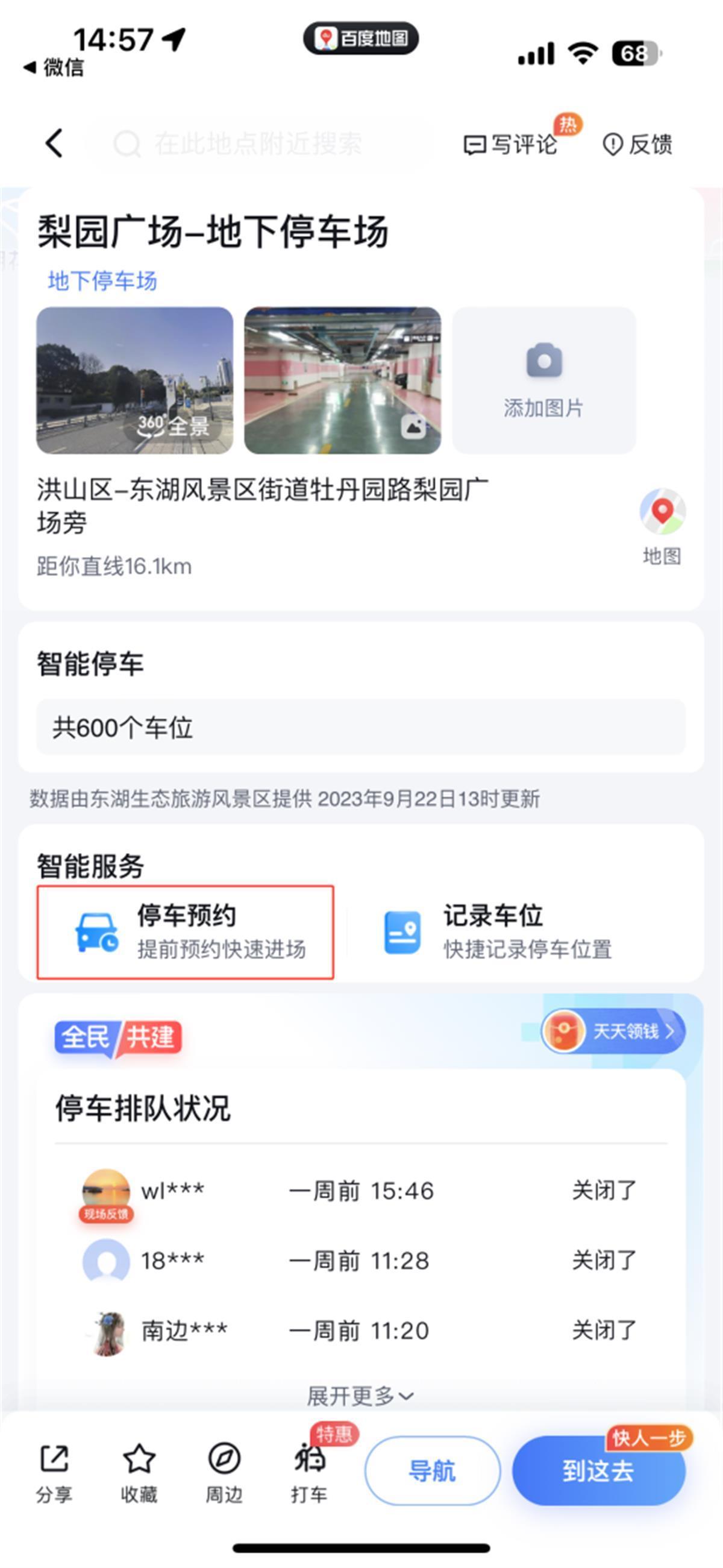Go back using the top-left arrow
This screenshot has width=723, height=1568.
(54, 143)
